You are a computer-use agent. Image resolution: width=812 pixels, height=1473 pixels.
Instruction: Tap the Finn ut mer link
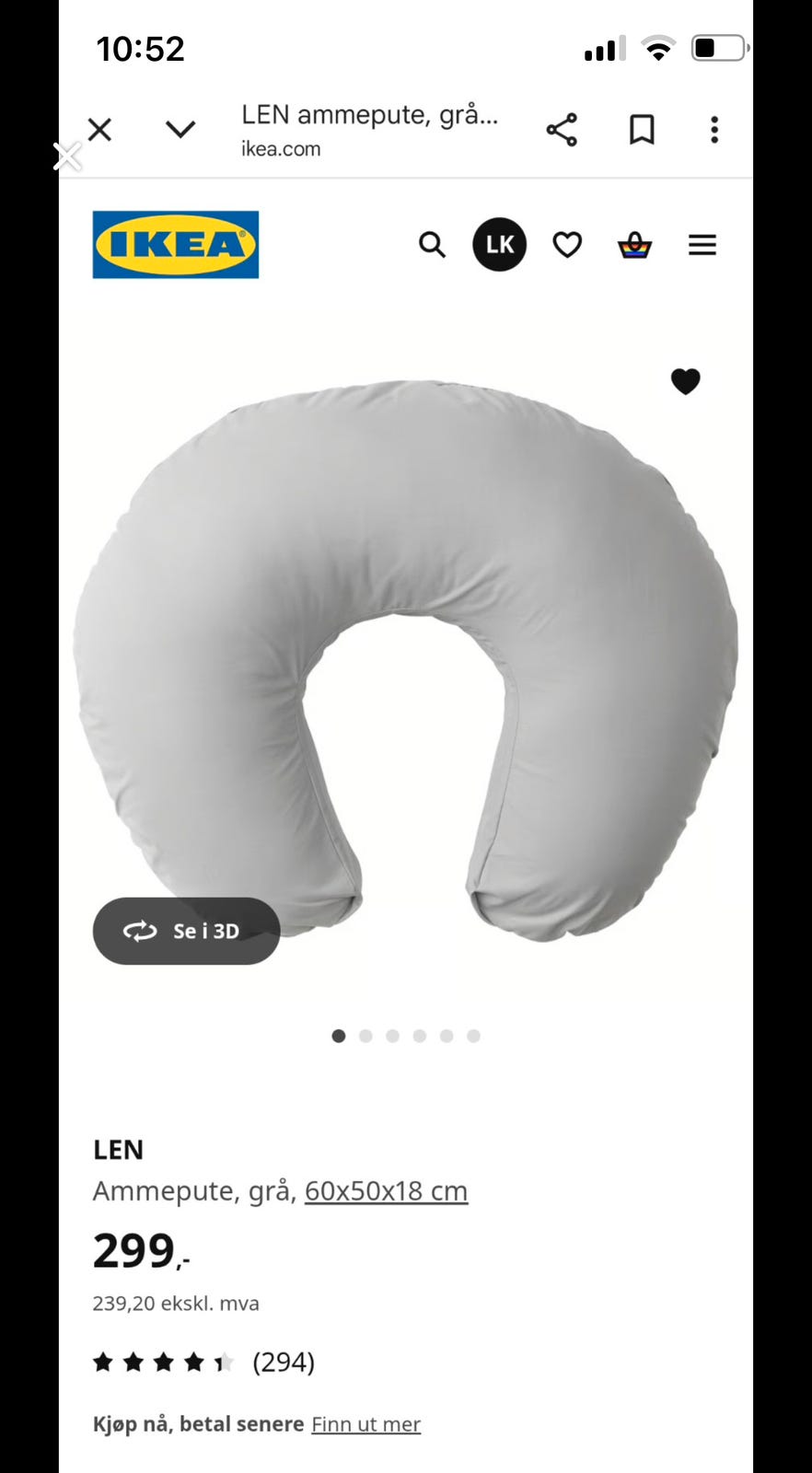[x=365, y=1424]
